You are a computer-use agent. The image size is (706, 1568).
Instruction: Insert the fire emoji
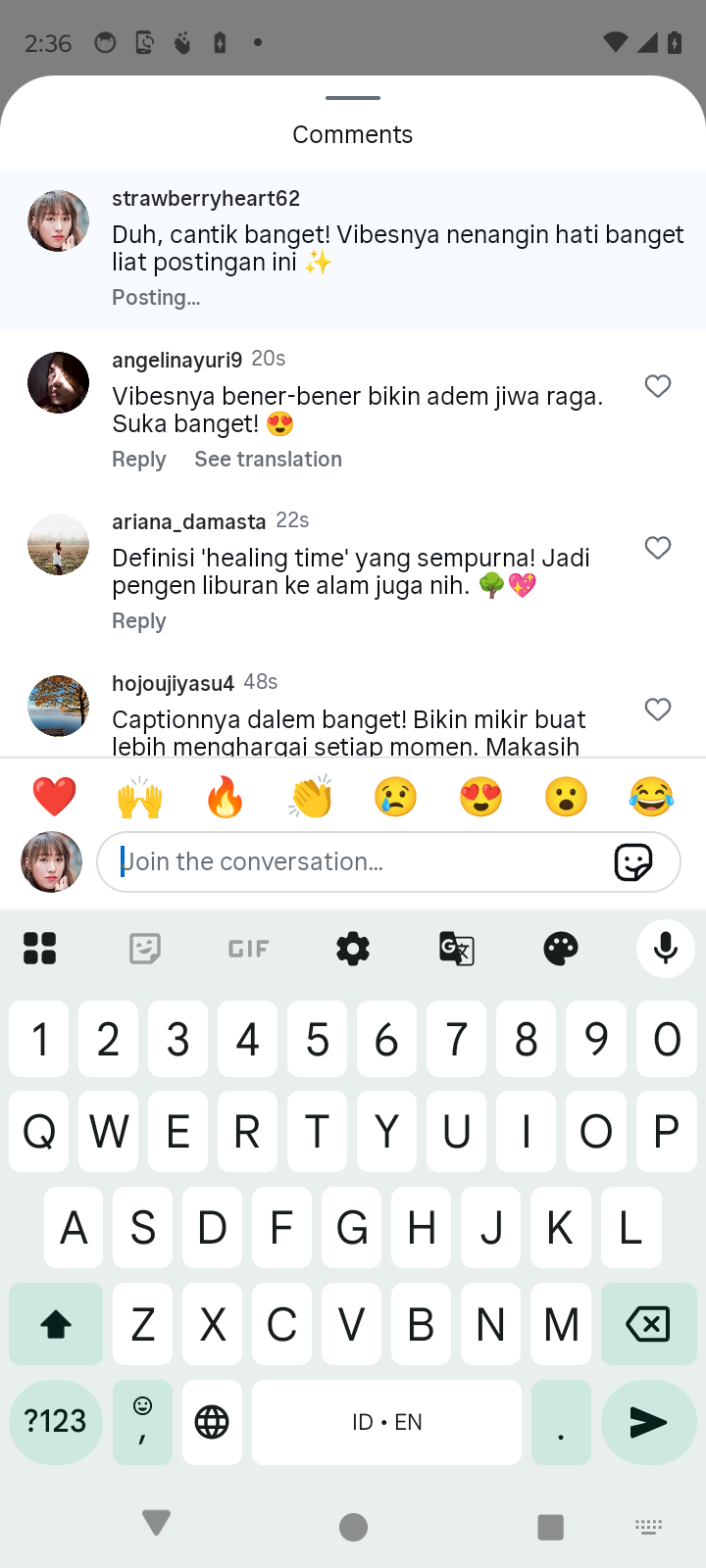coord(225,797)
